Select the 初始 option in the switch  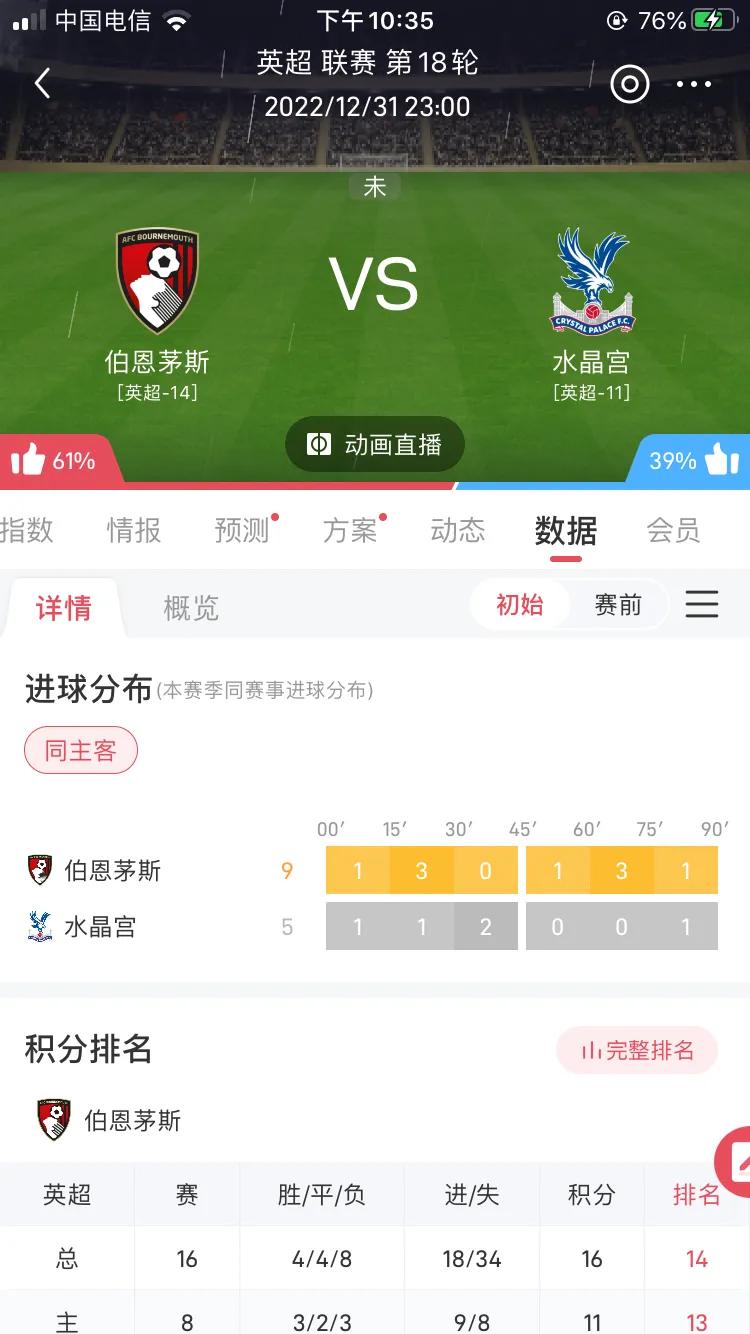click(520, 605)
